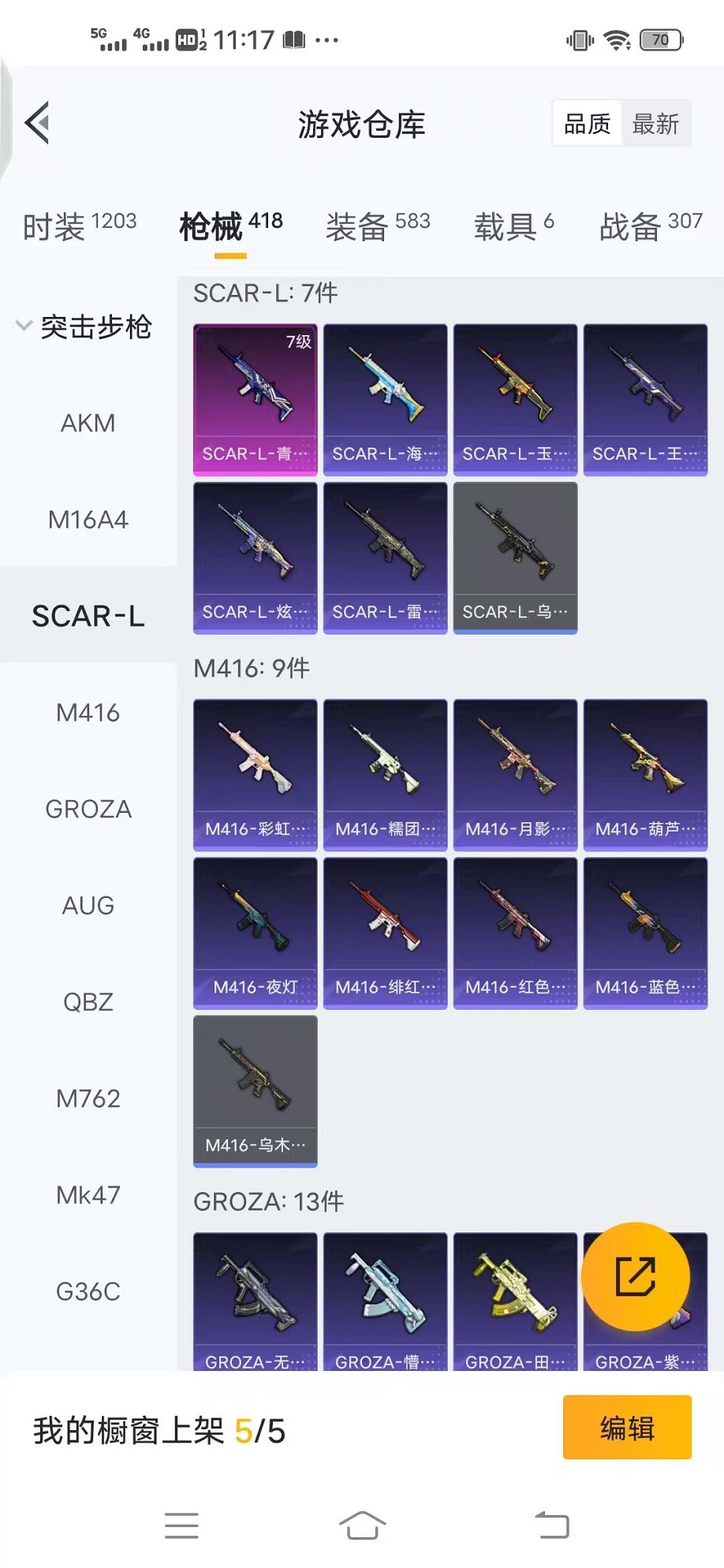724x1568 pixels.
Task: Open the 战备 tab
Action: coord(650,226)
